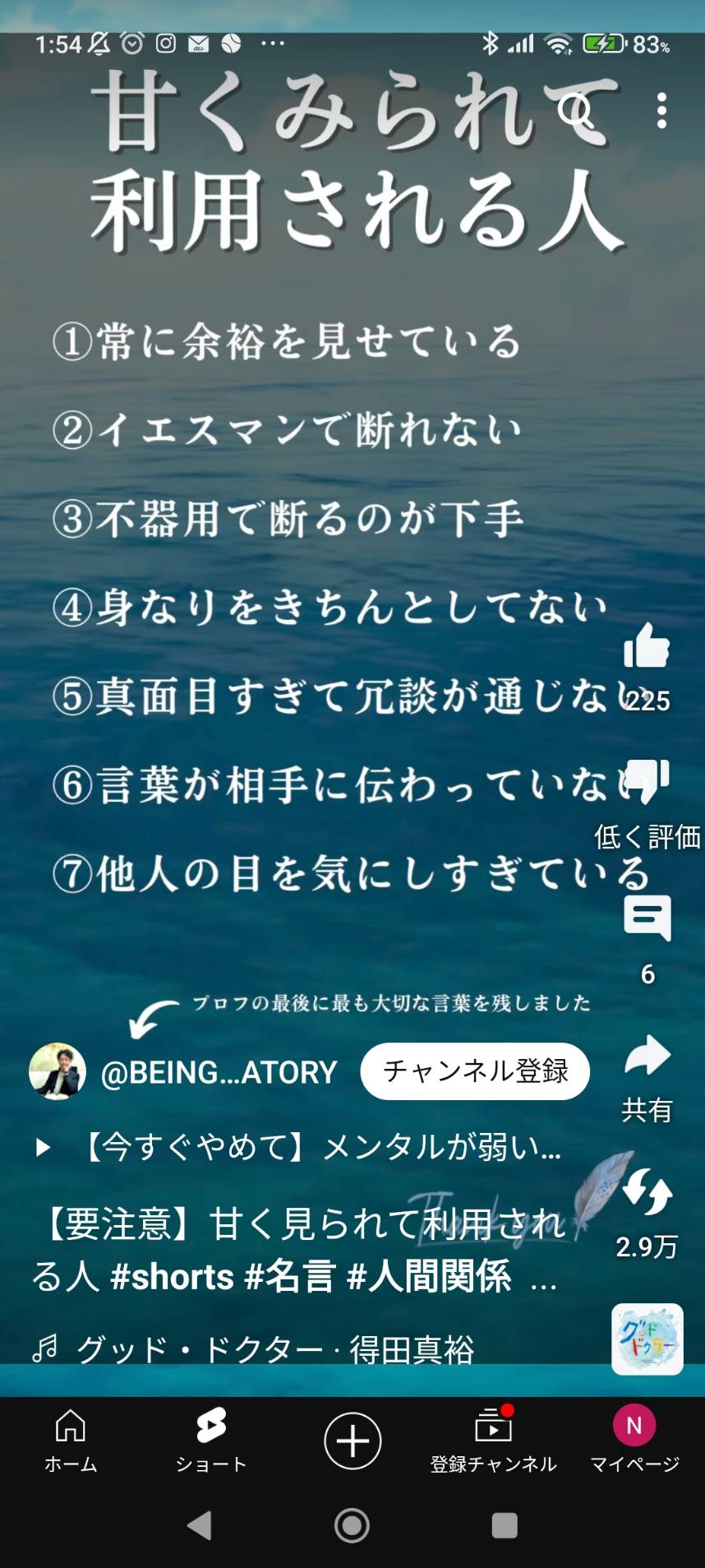Tap the system back button

200,1526
